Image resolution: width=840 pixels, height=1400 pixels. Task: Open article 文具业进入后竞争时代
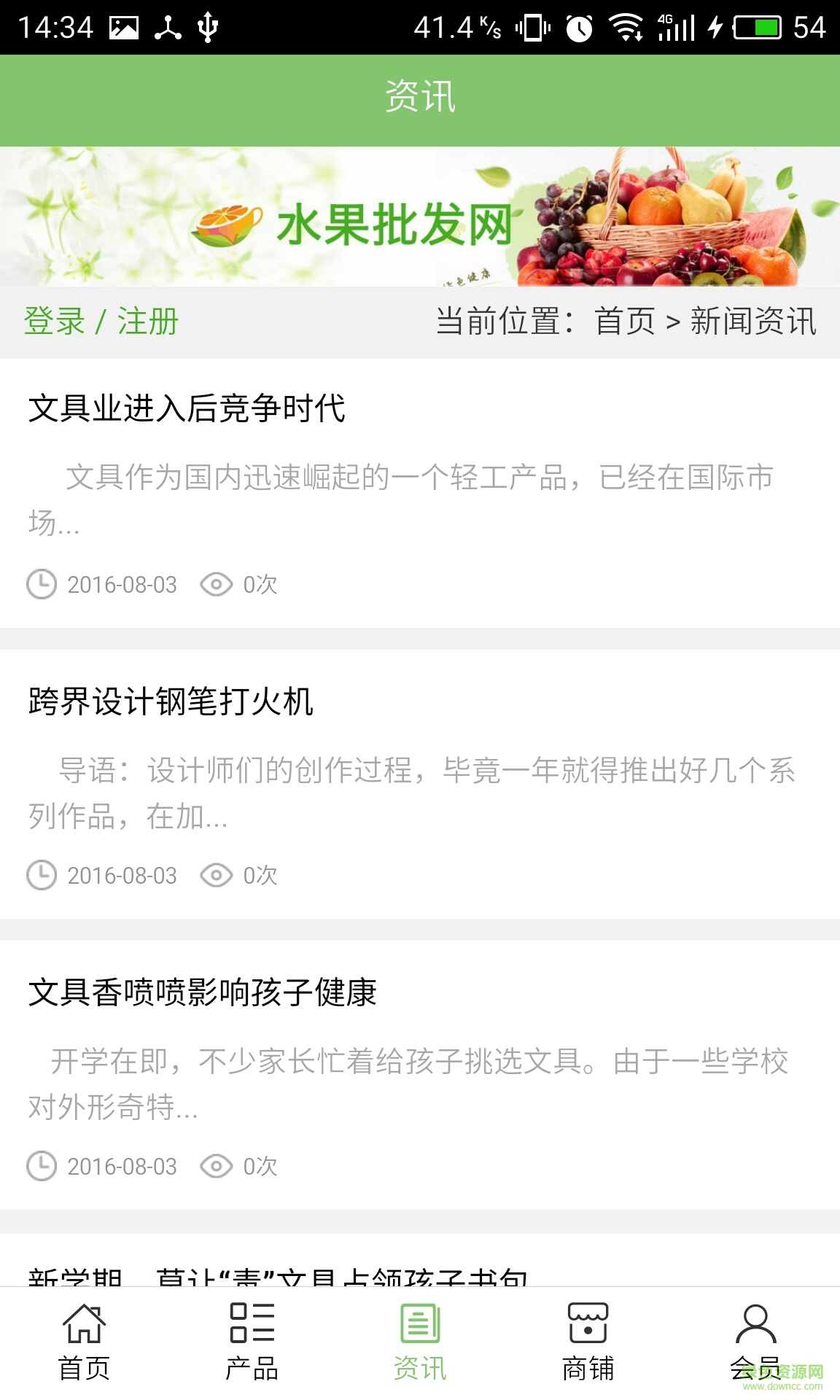pos(190,408)
